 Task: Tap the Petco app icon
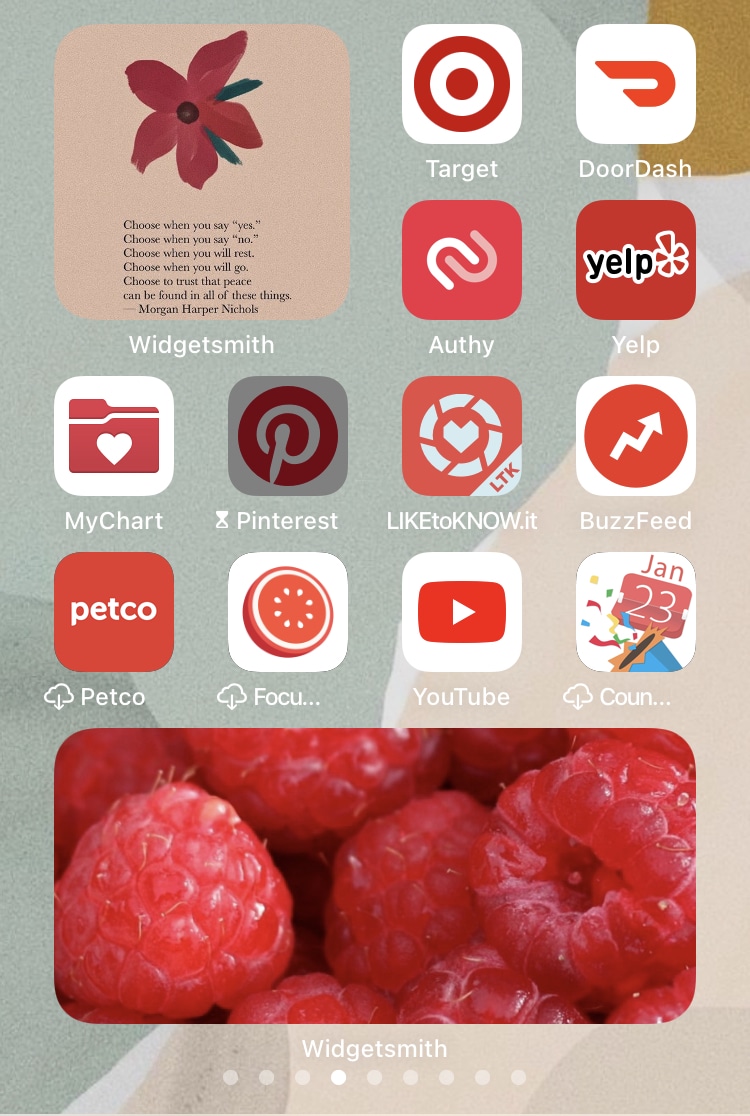[x=114, y=612]
